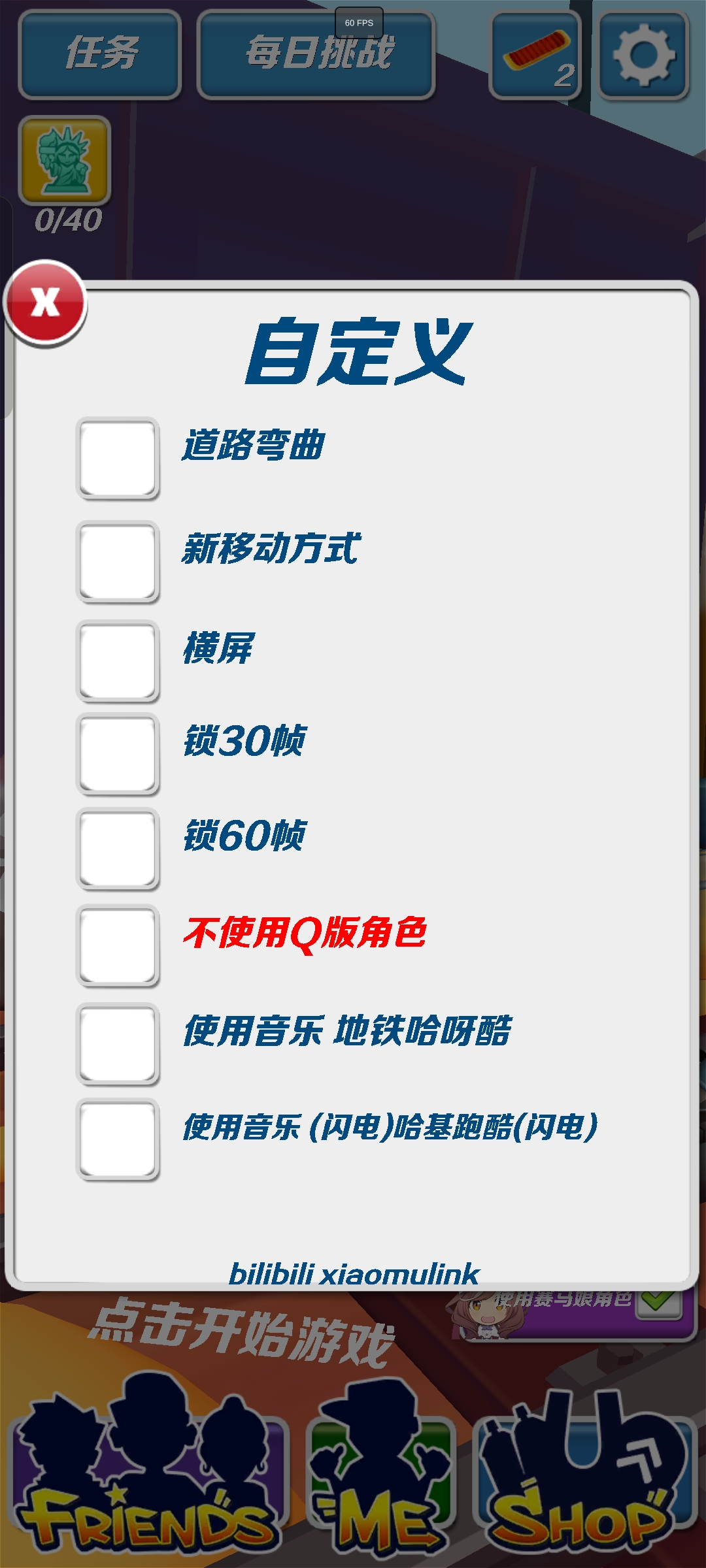
Task: Turn on 使用音乐 (闪电)哈基跑酷(闪电) checkbox
Action: (x=118, y=1140)
